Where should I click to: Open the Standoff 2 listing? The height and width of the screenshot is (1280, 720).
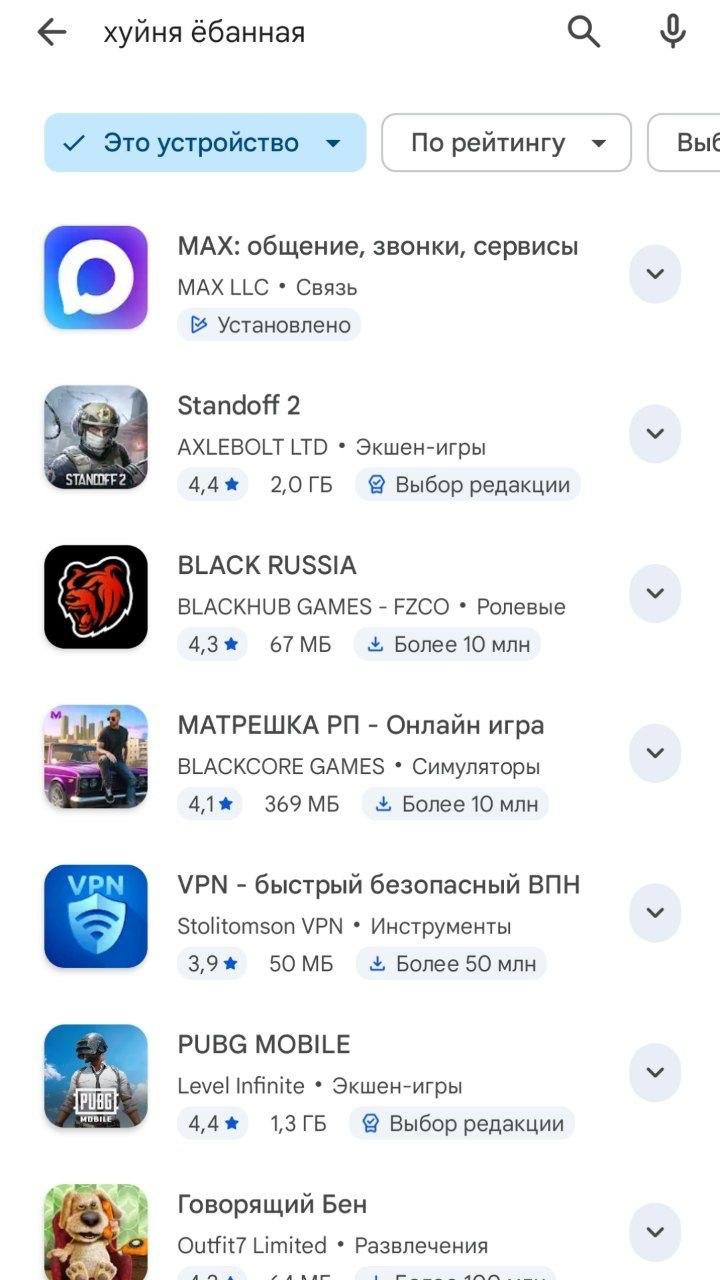(x=240, y=406)
